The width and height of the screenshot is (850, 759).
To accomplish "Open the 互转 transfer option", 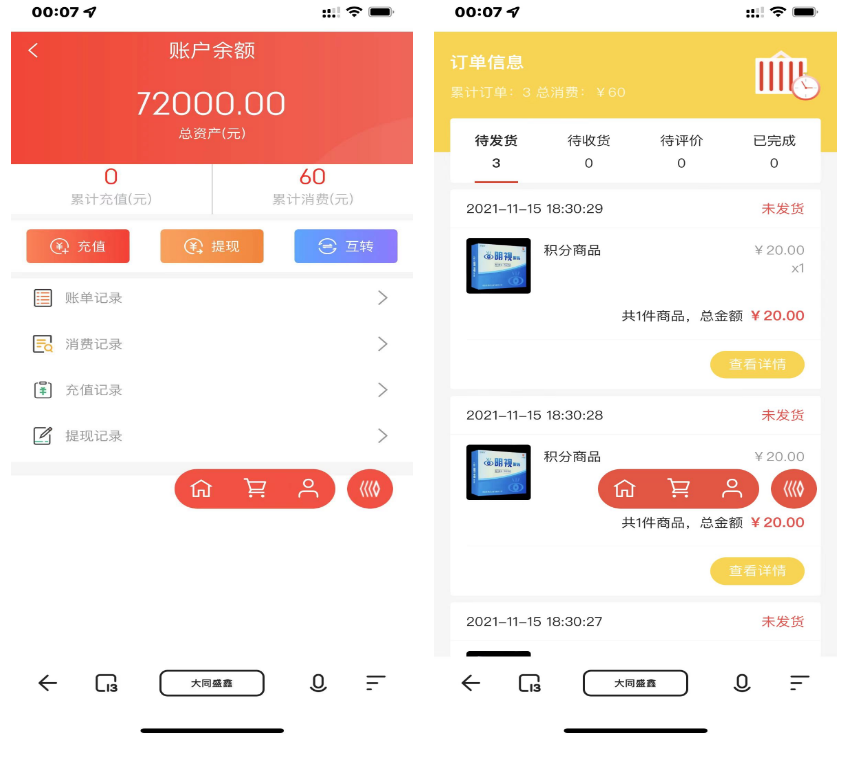I will coord(345,246).
